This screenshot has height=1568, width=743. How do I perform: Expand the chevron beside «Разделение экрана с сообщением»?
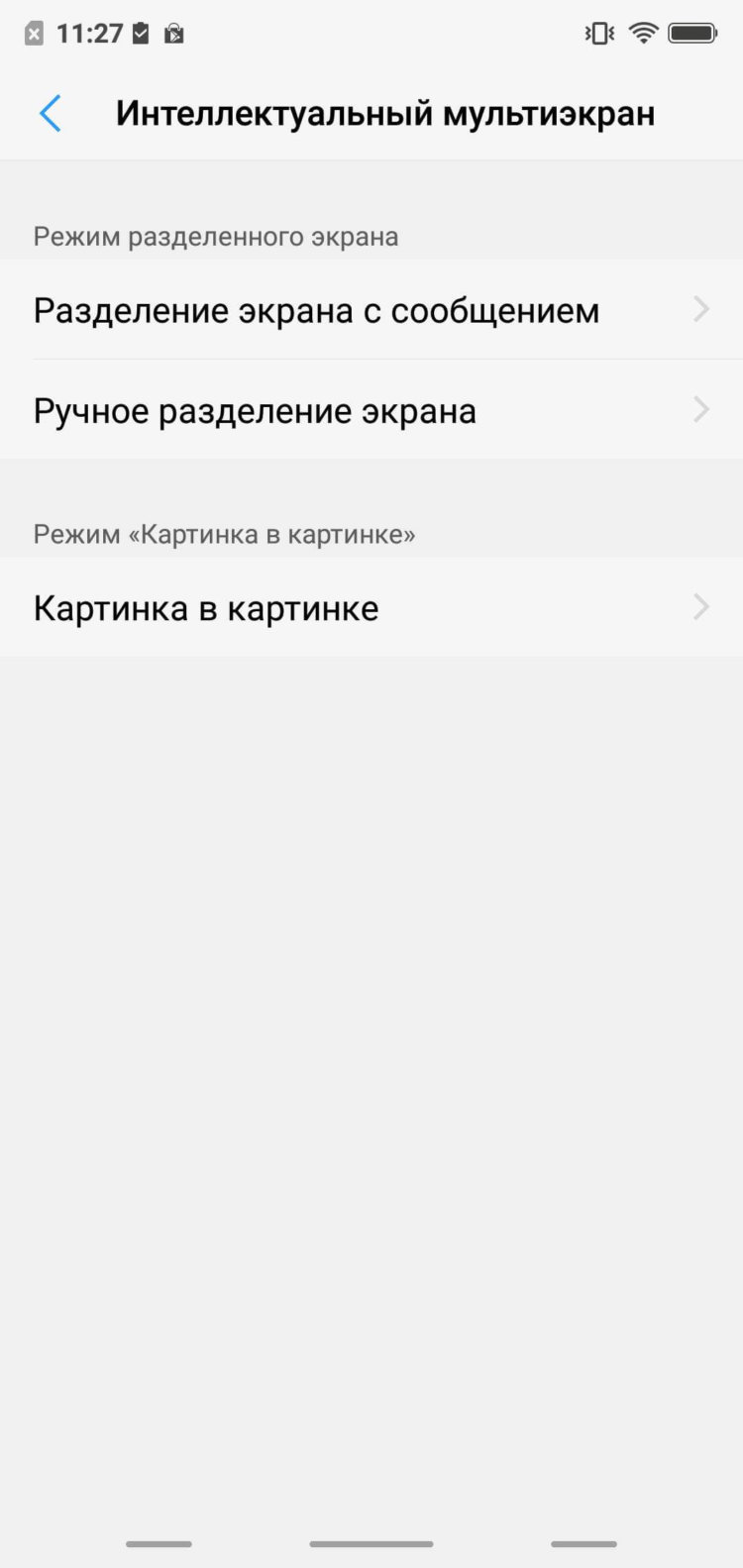(x=701, y=310)
